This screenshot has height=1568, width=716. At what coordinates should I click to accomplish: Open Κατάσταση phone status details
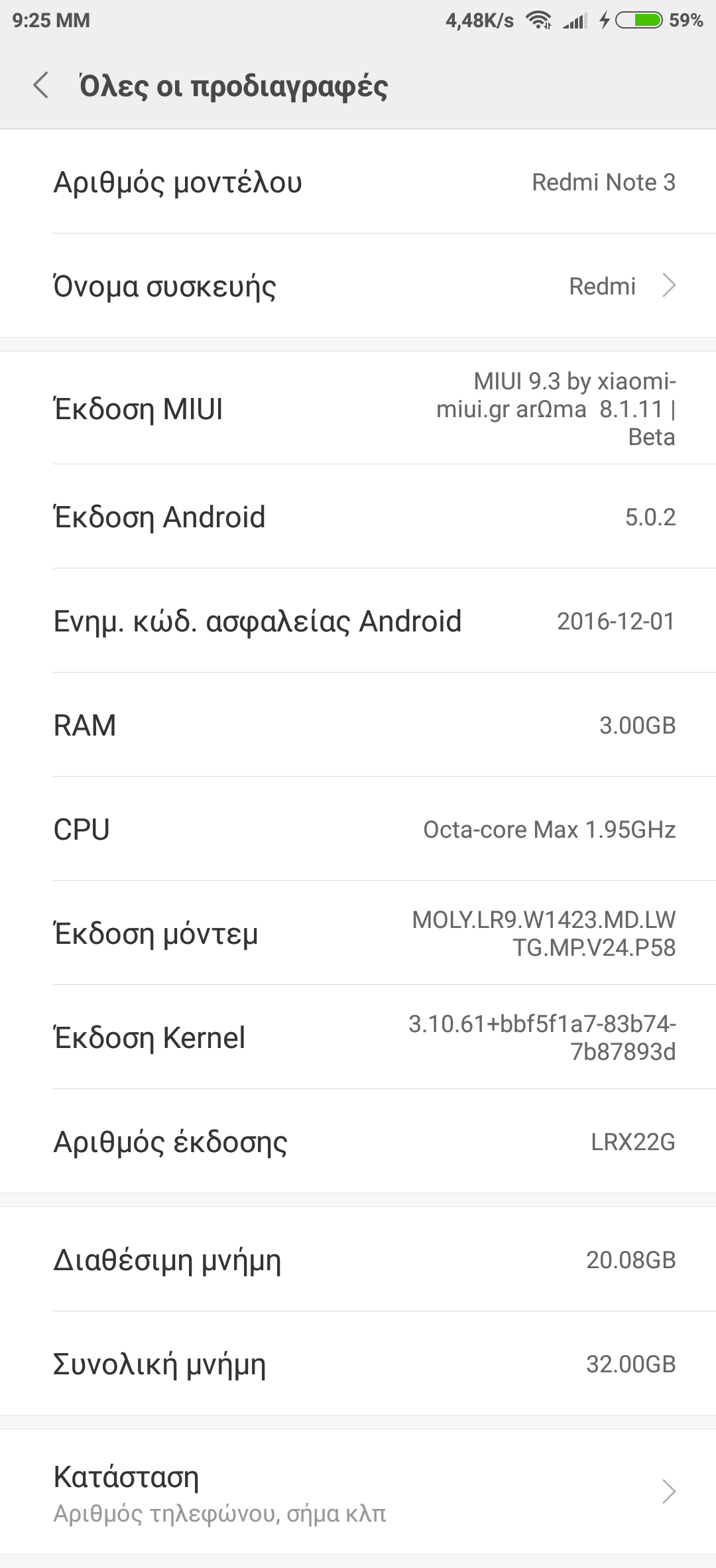coord(358,1492)
